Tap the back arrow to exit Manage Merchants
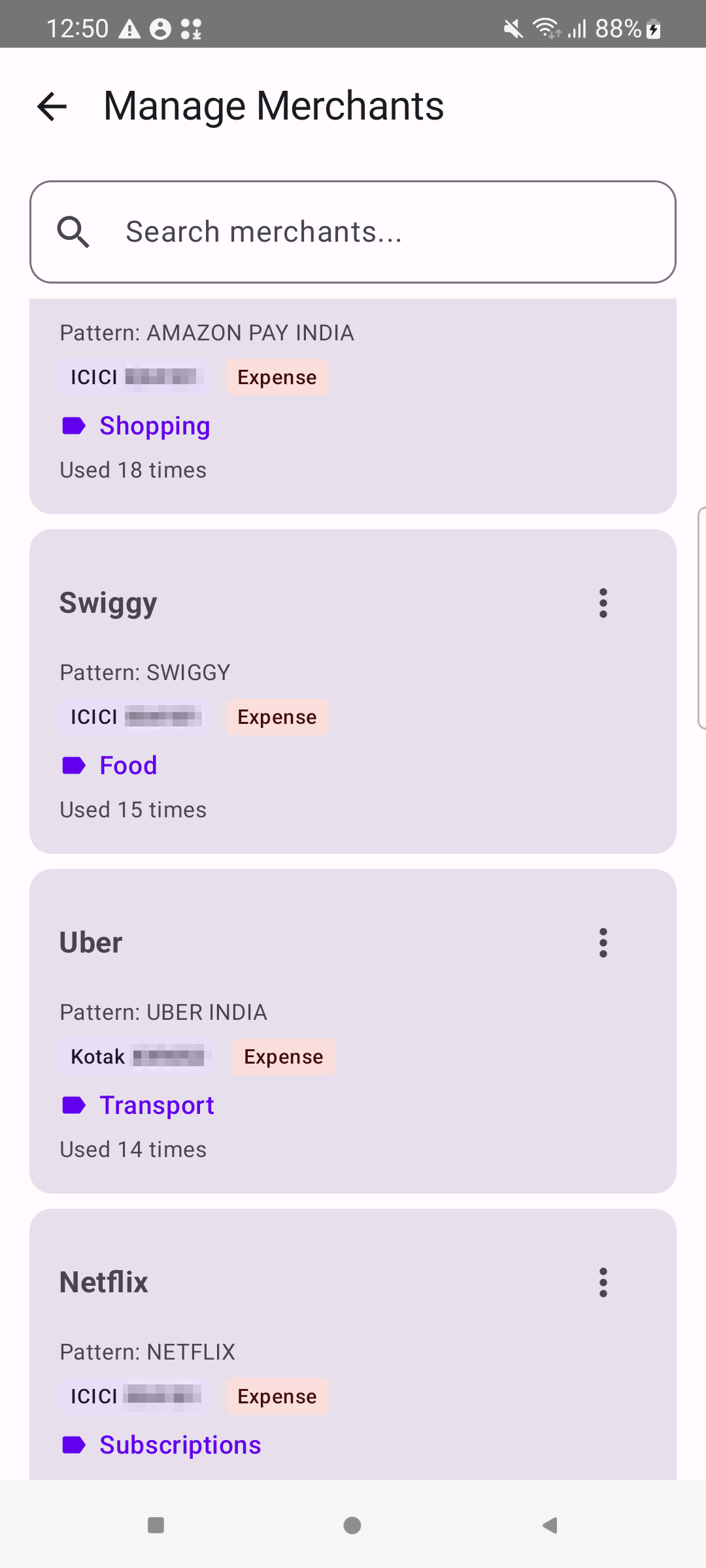This screenshot has height=1568, width=706. [x=51, y=106]
